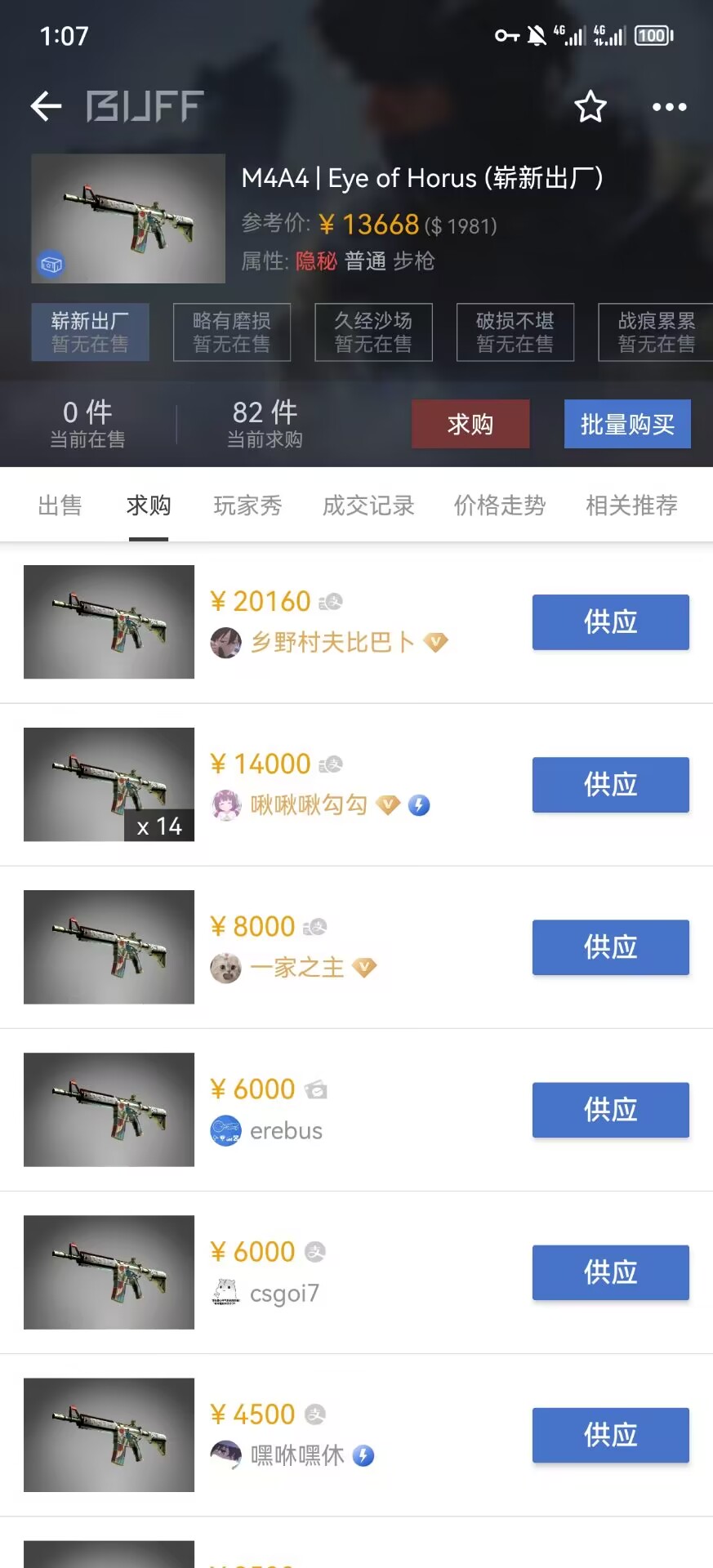View the 价格走势 tab
The height and width of the screenshot is (1568, 713).
pos(500,506)
